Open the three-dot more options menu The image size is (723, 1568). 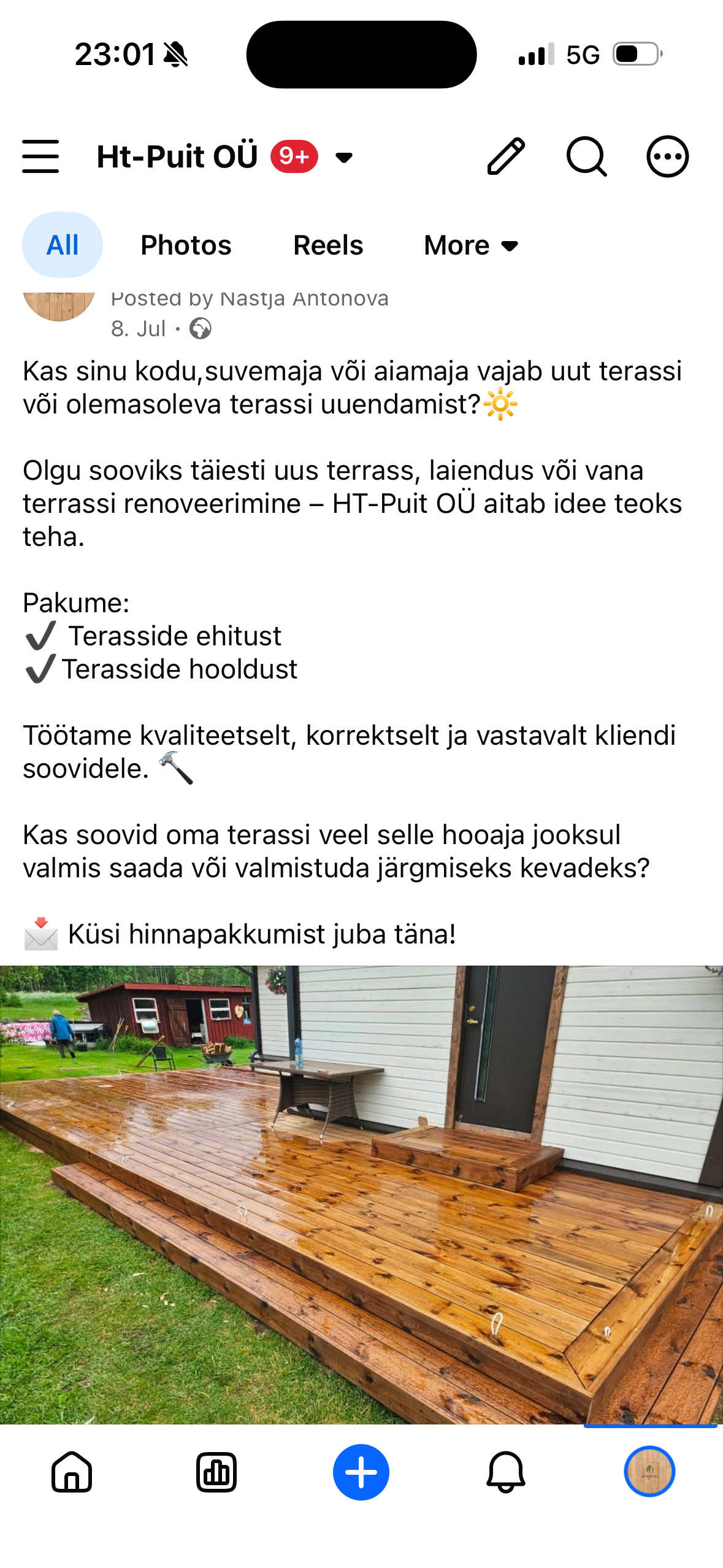point(668,156)
